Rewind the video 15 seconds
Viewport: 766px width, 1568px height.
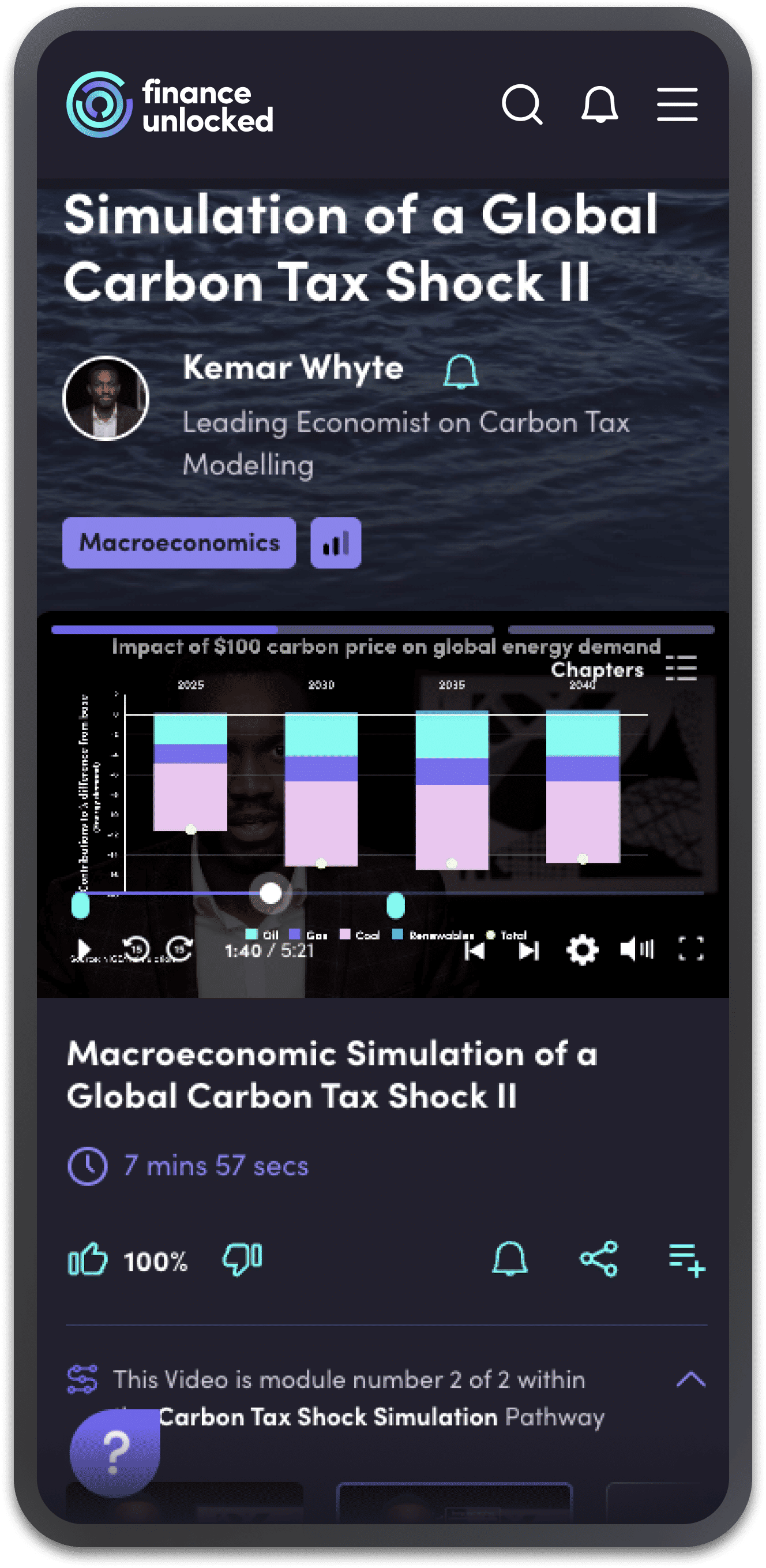[x=136, y=948]
